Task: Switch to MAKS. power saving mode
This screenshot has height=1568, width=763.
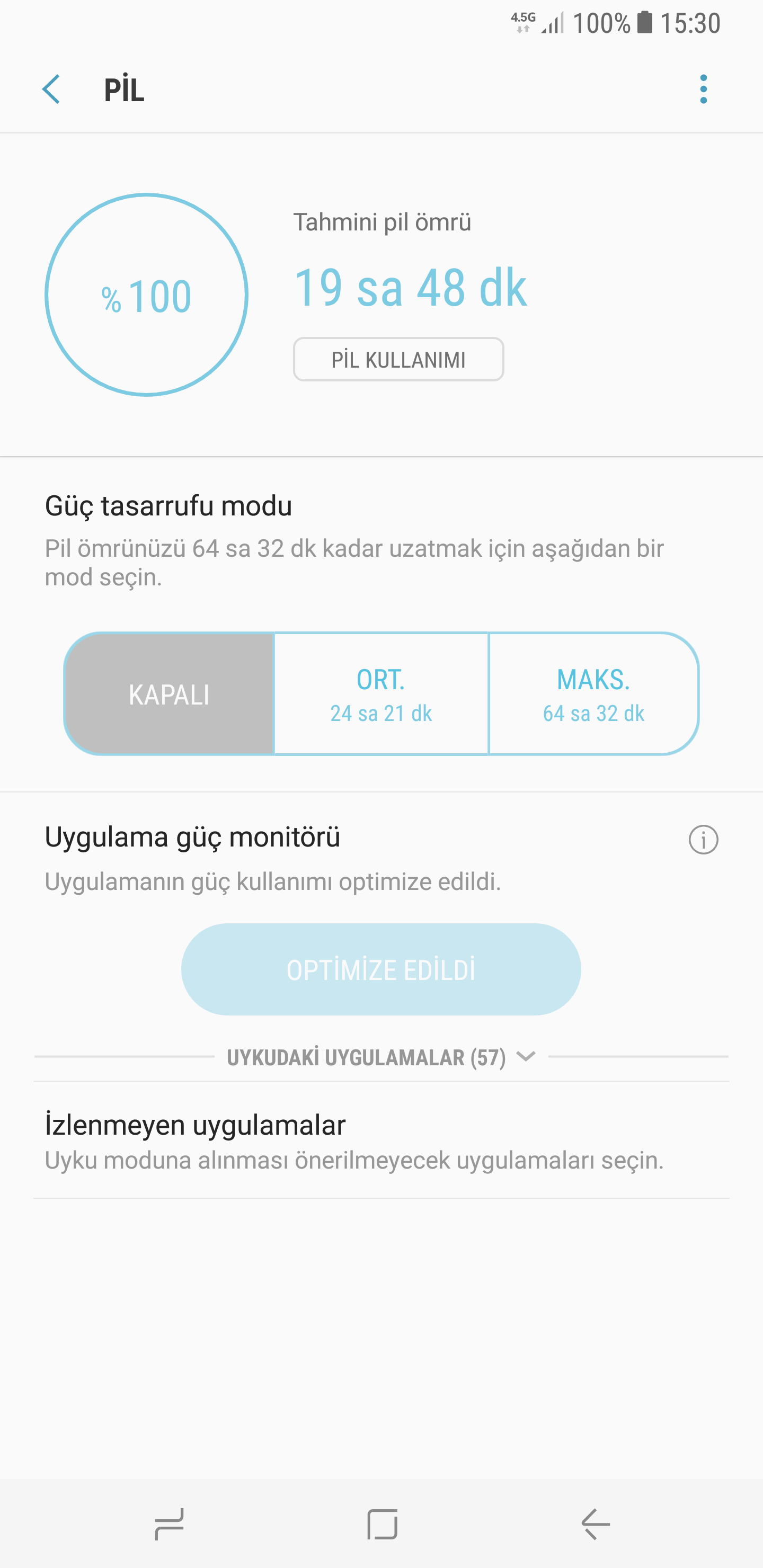Action: point(593,694)
